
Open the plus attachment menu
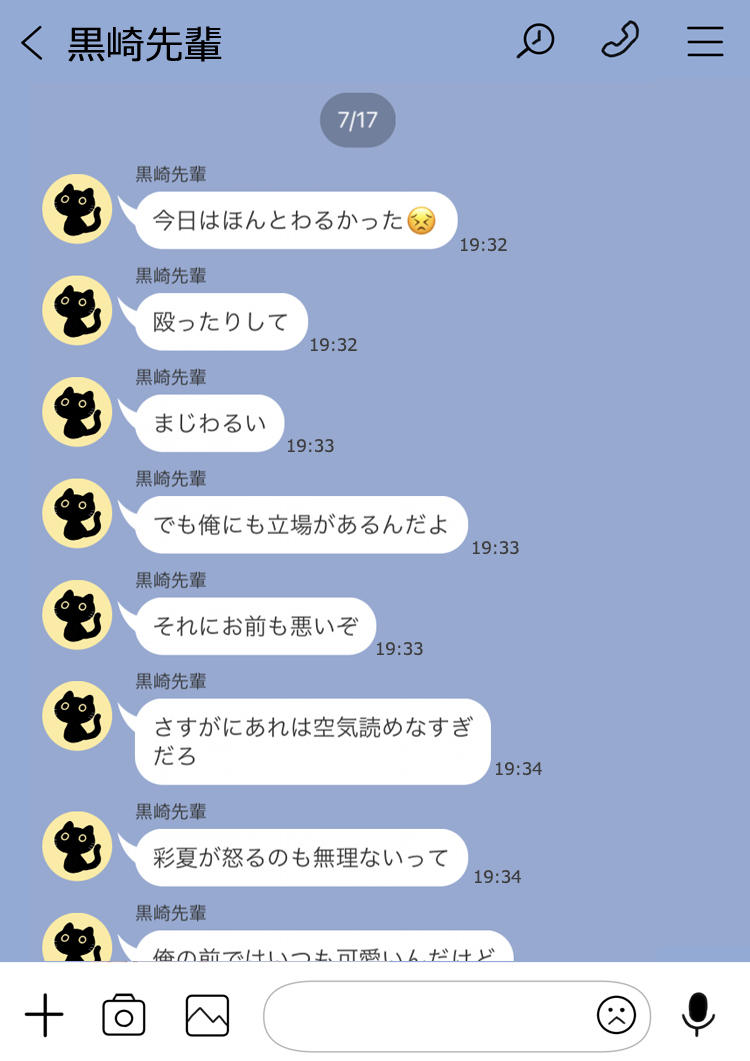(x=44, y=1016)
